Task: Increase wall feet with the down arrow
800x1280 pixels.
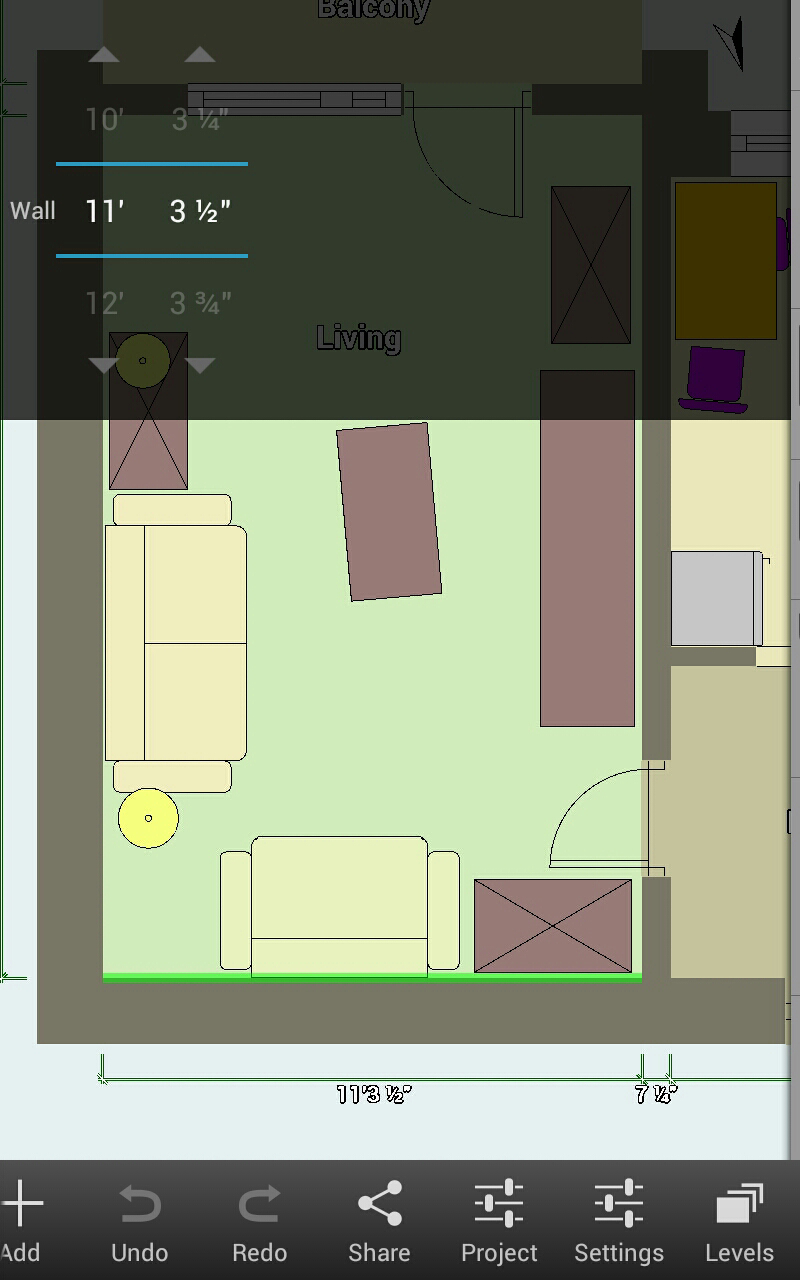Action: click(104, 366)
